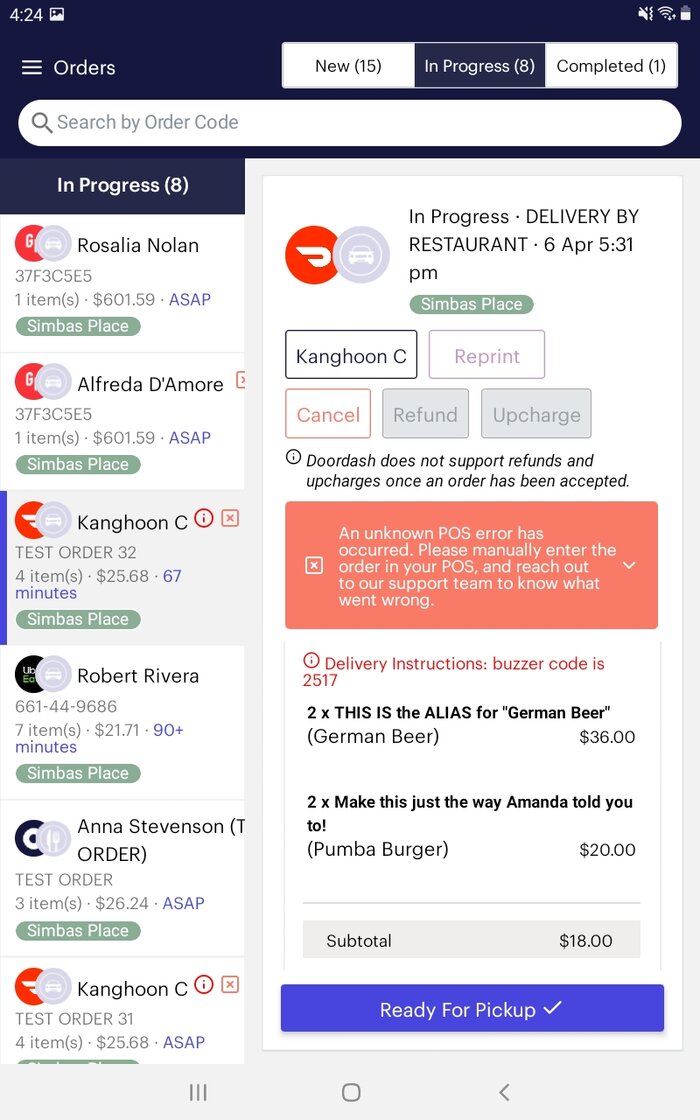
Task: Tap the Upcharge button
Action: click(536, 414)
